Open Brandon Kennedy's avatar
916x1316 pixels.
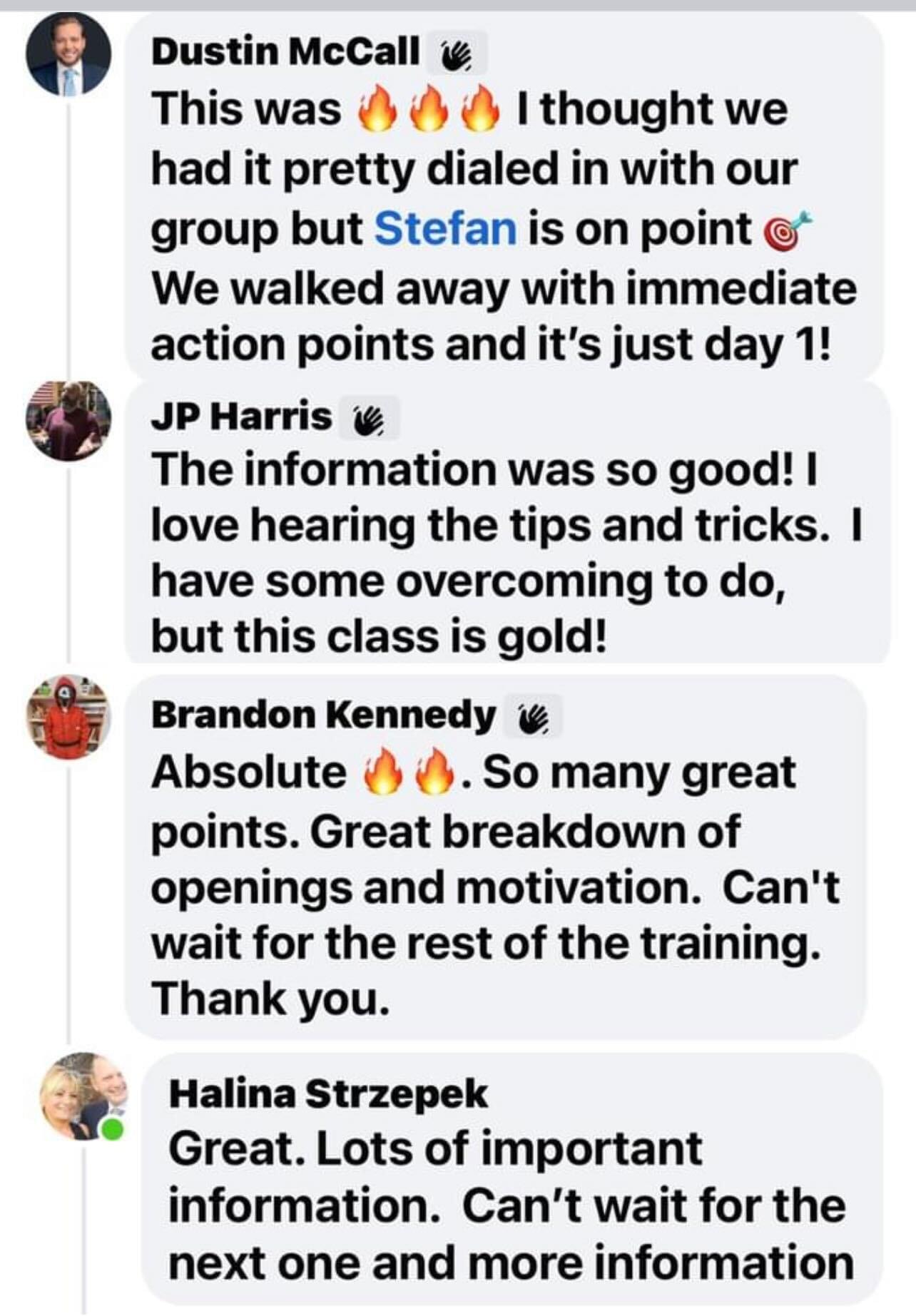(x=68, y=716)
